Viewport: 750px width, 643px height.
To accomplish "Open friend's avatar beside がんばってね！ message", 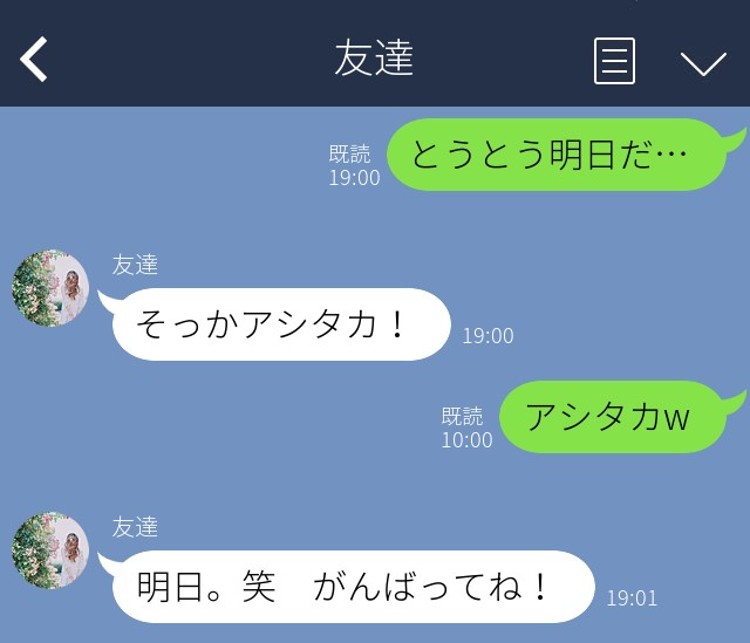I will 50,550.
